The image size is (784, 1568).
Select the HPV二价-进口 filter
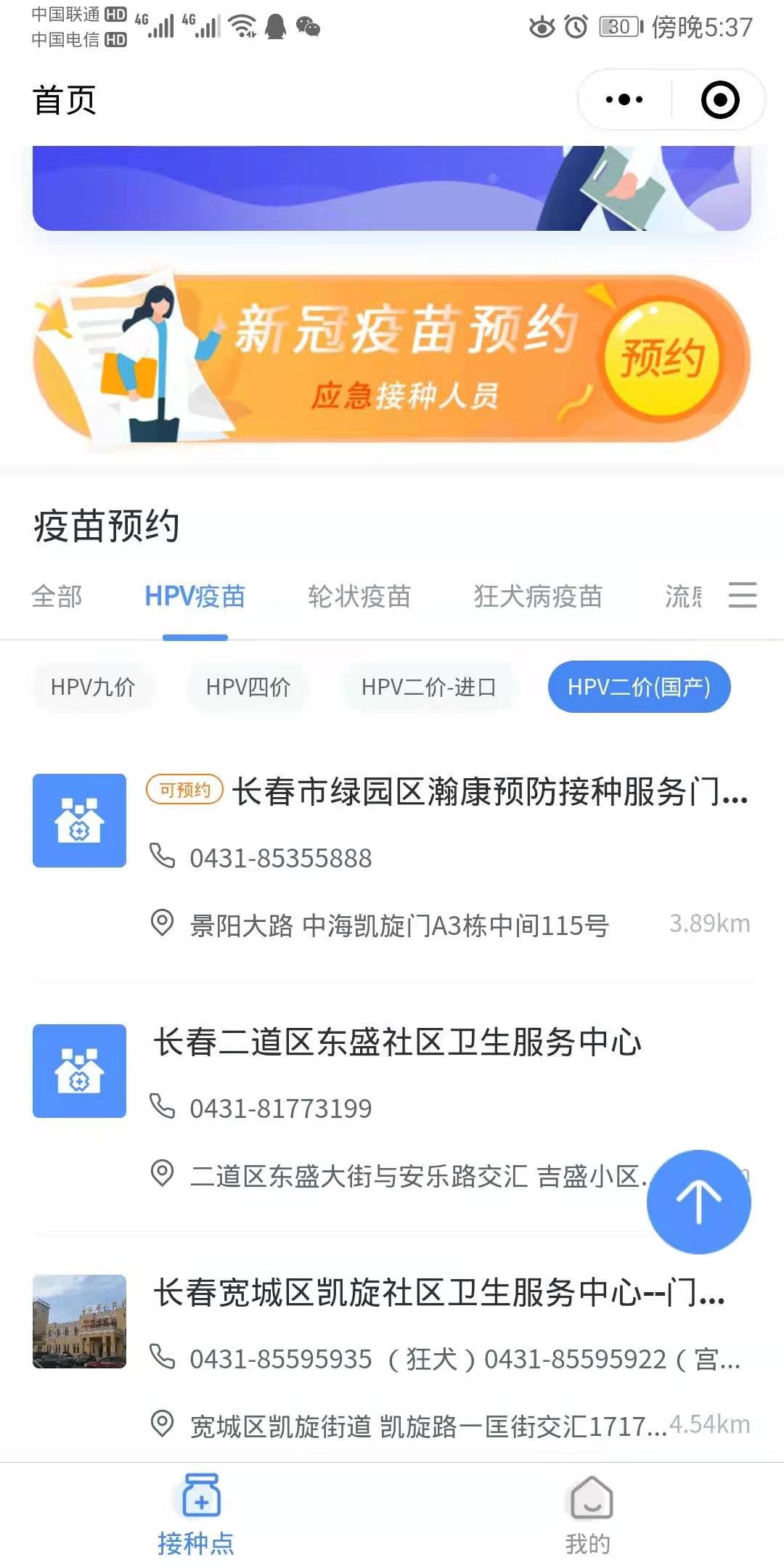click(x=428, y=687)
